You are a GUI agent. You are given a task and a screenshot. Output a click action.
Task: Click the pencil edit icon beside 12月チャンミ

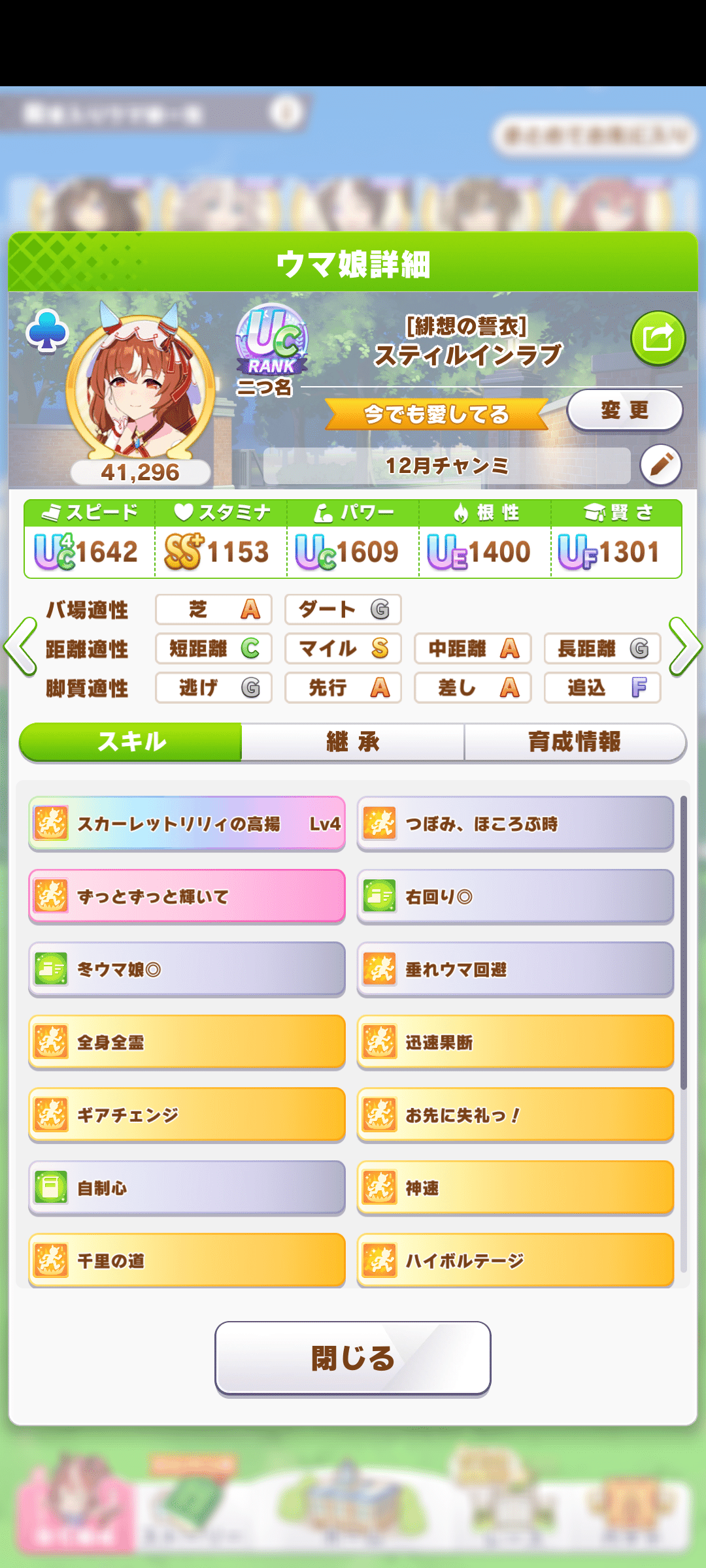[662, 464]
